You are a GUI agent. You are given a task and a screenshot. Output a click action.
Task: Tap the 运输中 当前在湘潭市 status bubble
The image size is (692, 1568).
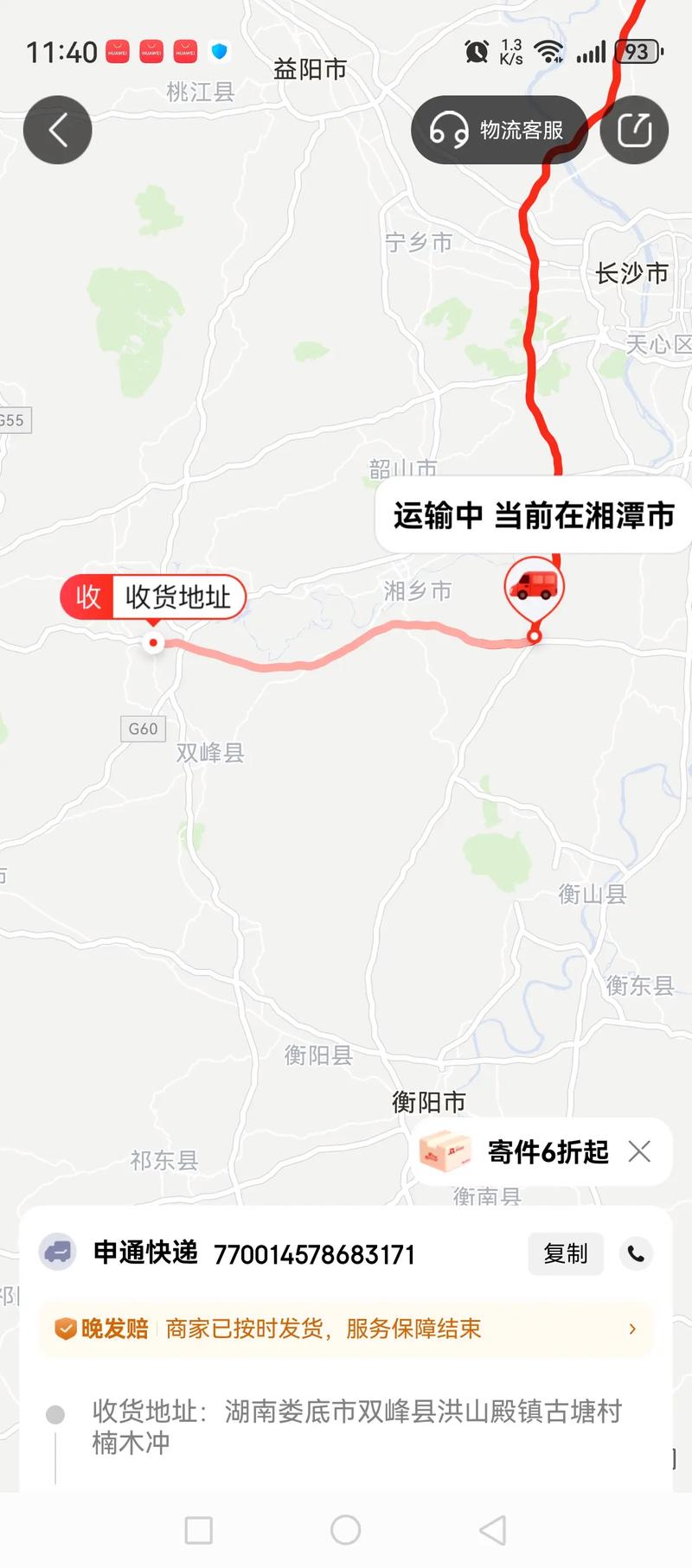click(x=534, y=516)
